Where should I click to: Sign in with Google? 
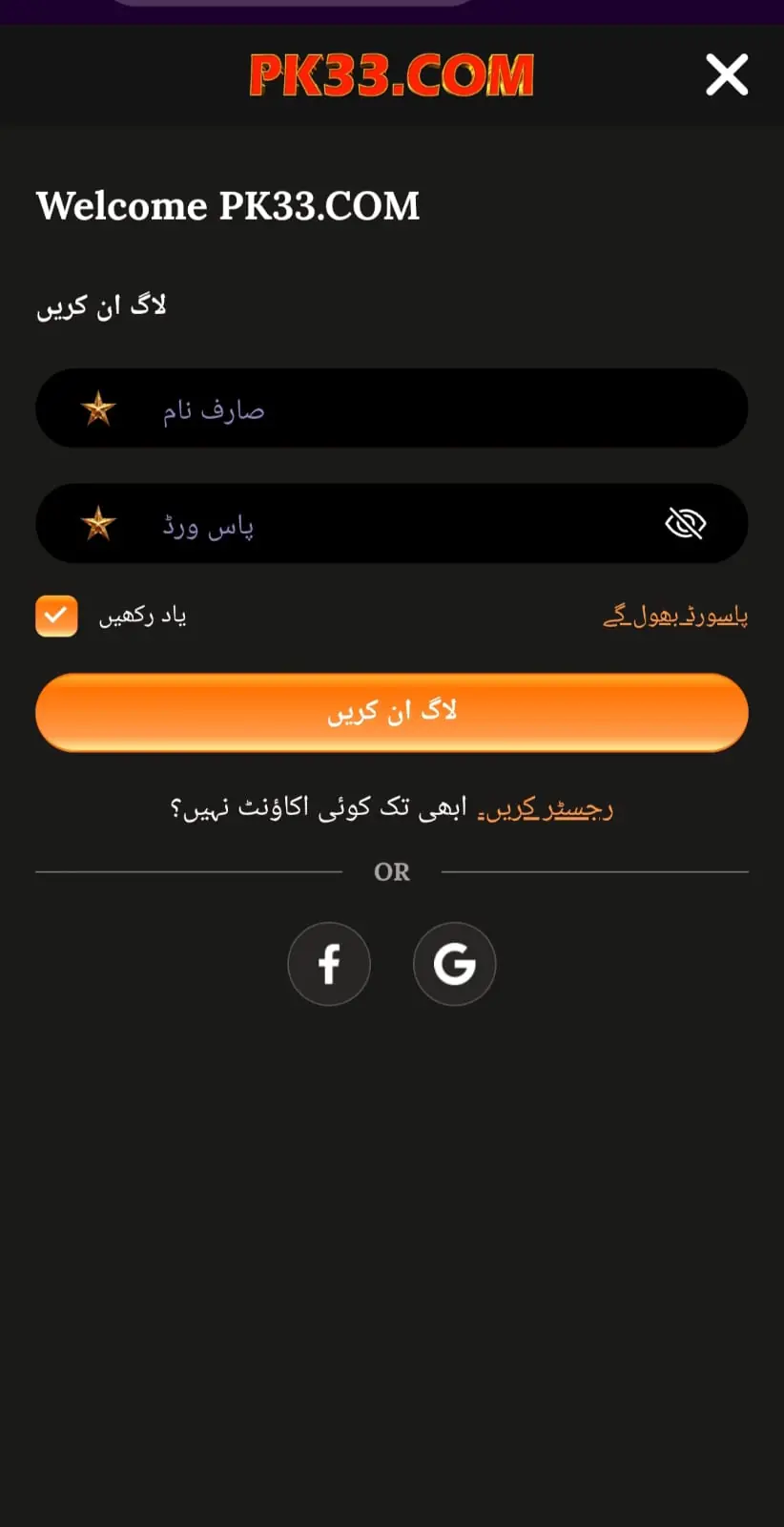[454, 964]
